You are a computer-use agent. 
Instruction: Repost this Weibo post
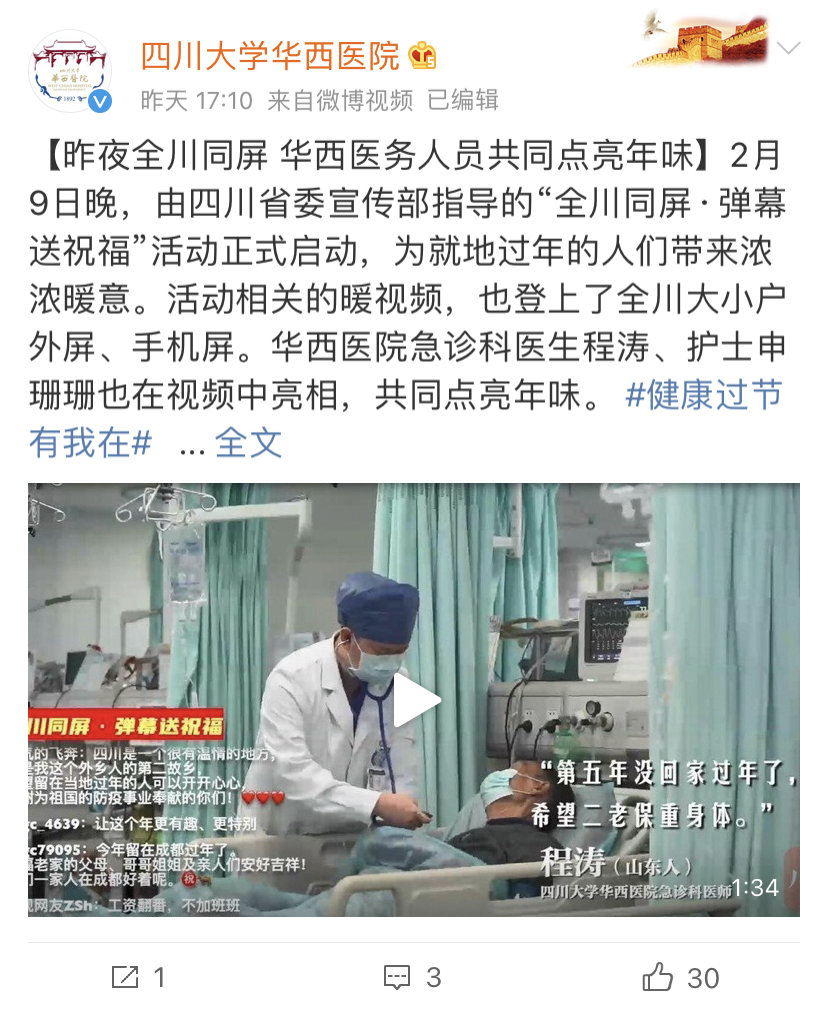139,977
